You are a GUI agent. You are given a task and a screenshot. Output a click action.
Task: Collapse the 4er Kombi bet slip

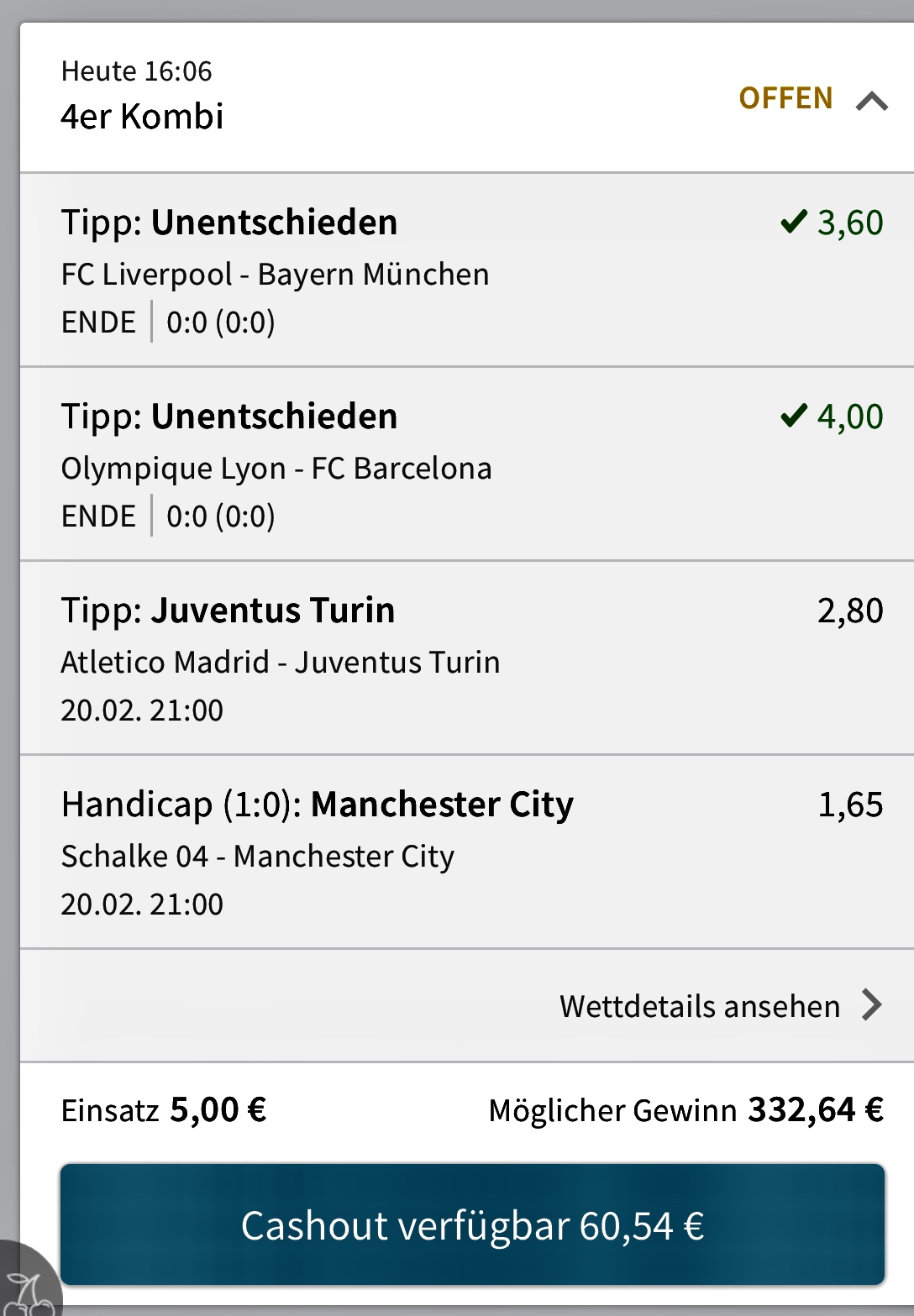871,102
